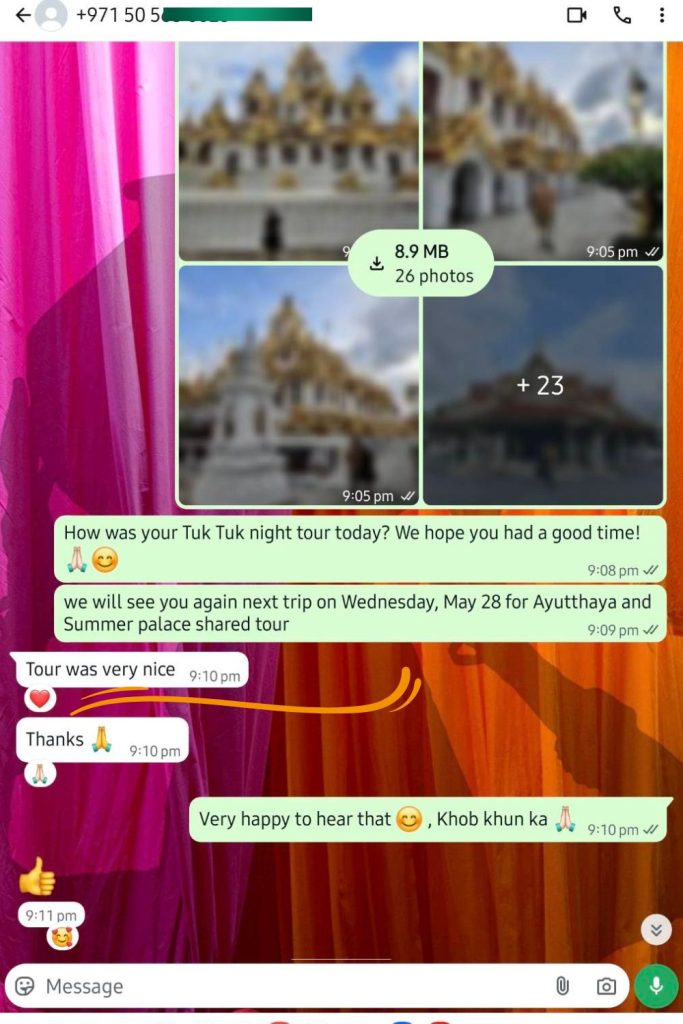Open the +23 more photos tile
The height and width of the screenshot is (1024, 683).
[542, 385]
